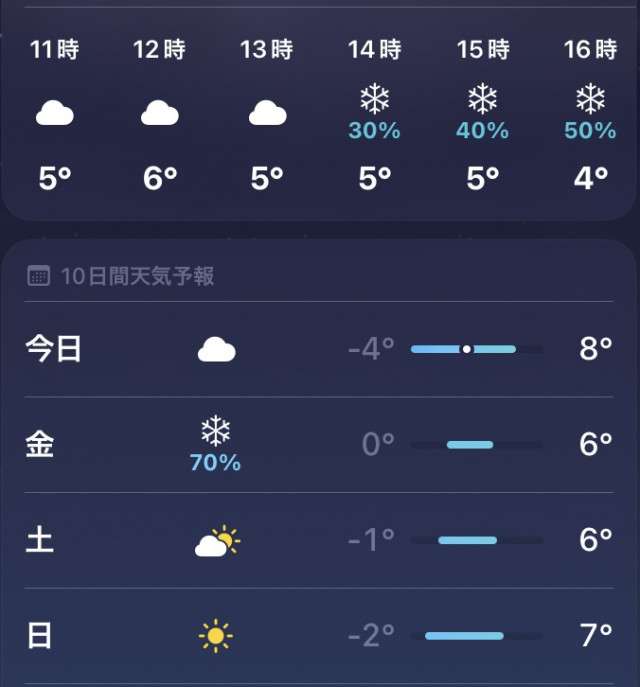Open Saturday (土) forecast row
The height and width of the screenshot is (687, 640).
tap(320, 540)
